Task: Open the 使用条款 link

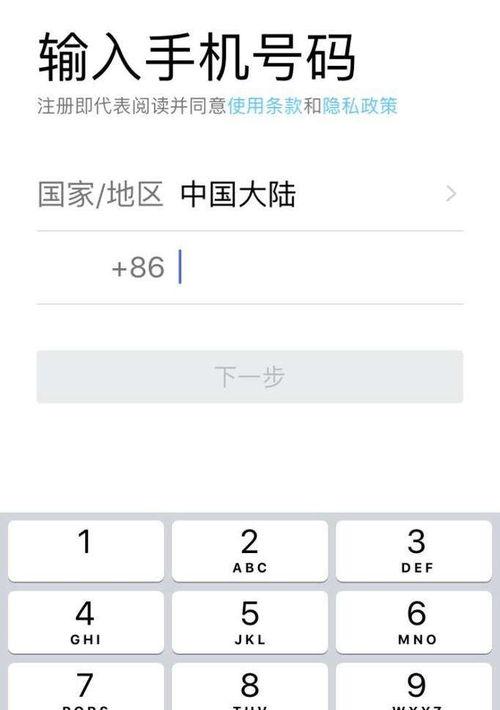Action: pos(265,106)
